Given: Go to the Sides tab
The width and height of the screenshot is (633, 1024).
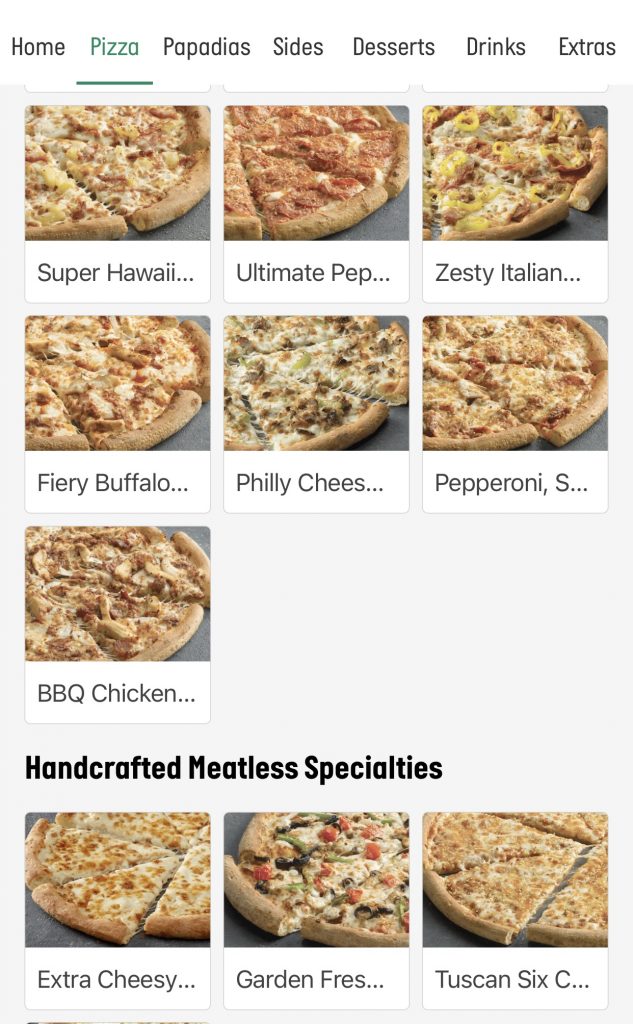Looking at the screenshot, I should click(298, 47).
